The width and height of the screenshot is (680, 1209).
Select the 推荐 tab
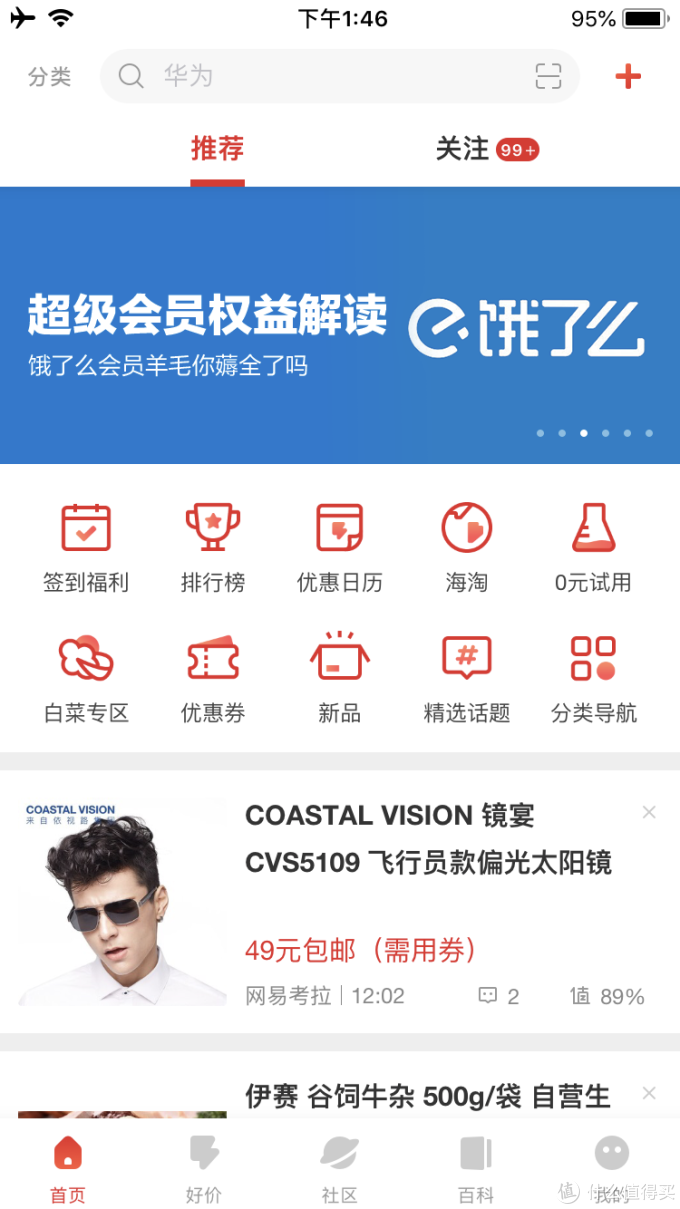click(218, 150)
